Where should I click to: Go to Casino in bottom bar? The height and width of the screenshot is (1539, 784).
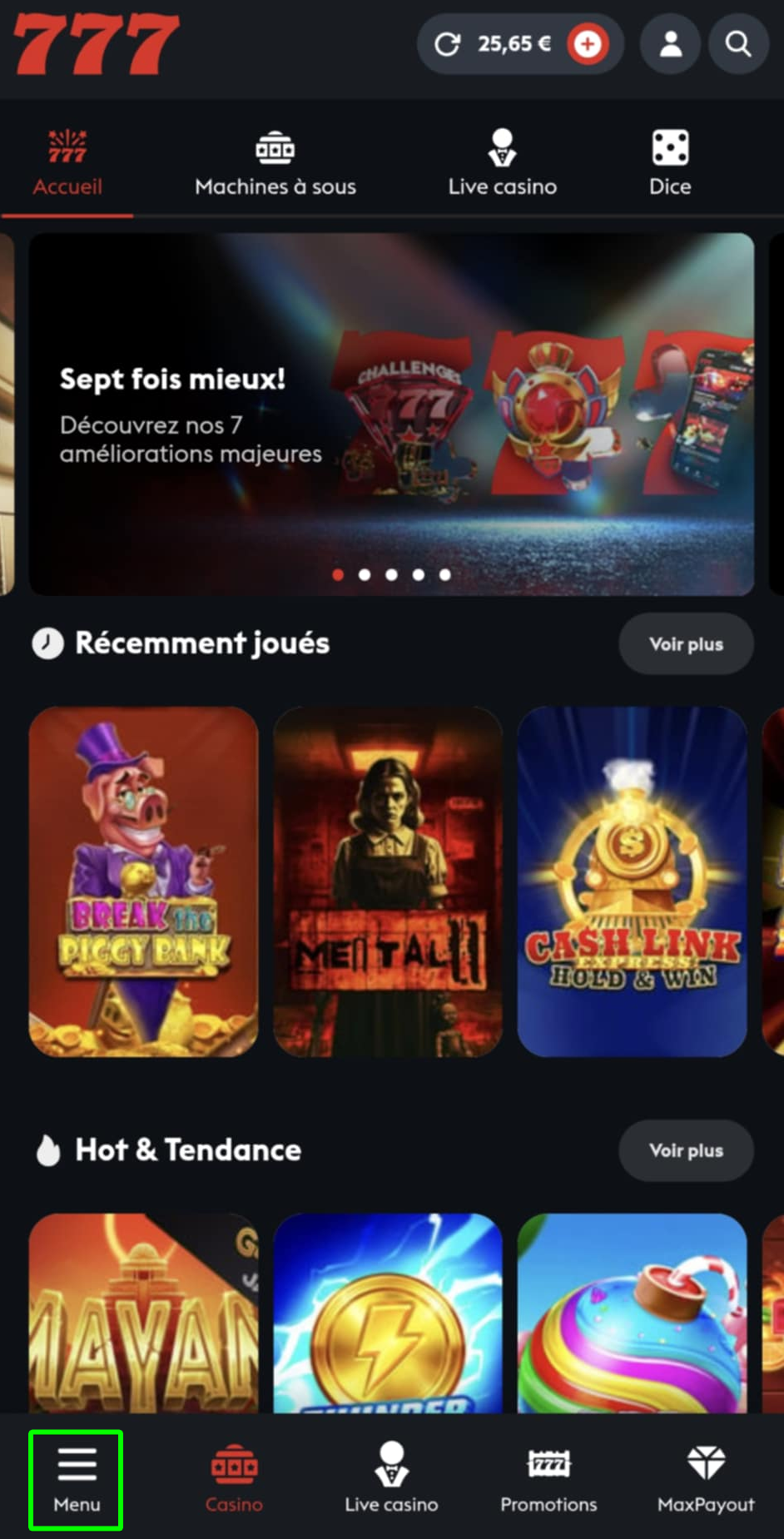pos(234,1479)
